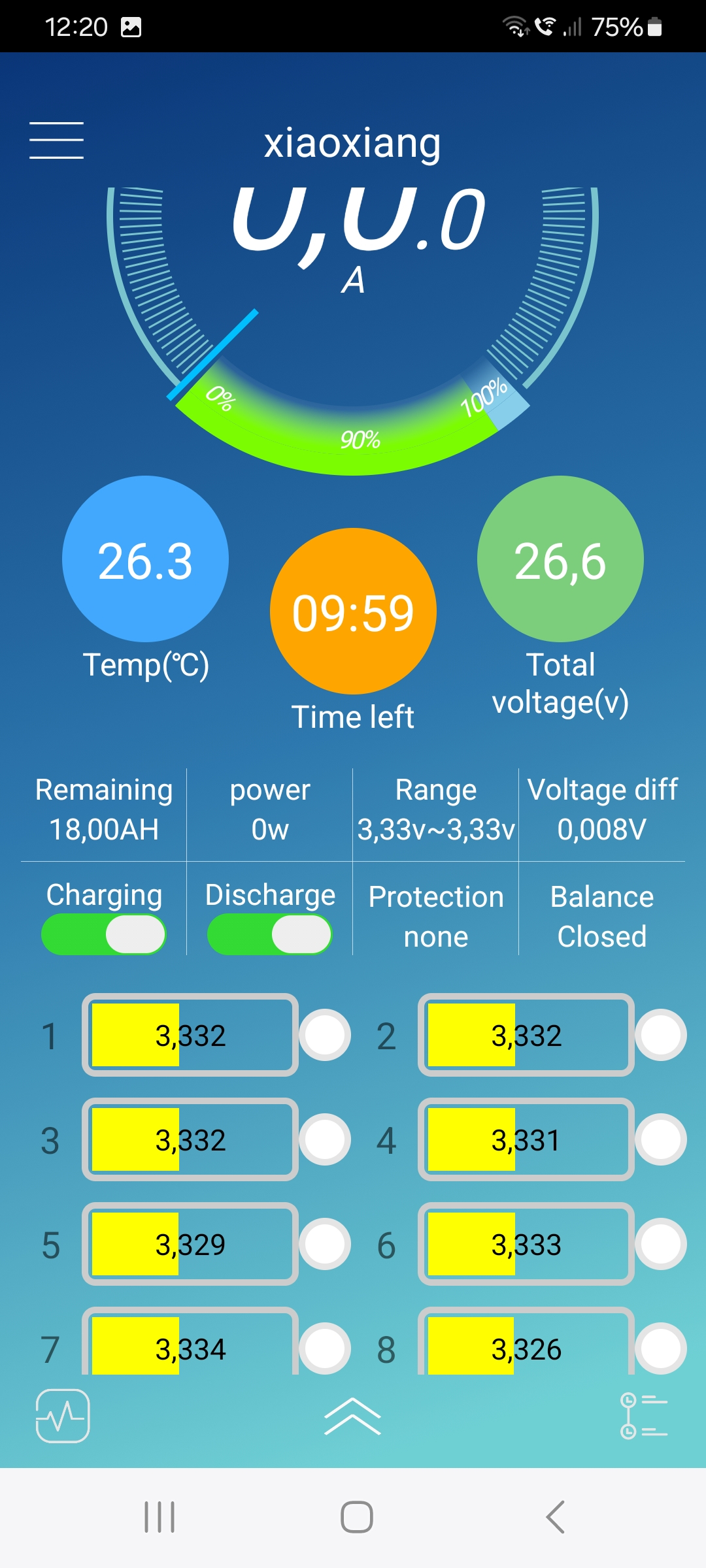Expand the panel with the up chevron
The height and width of the screenshot is (1568, 706).
coord(352,1416)
